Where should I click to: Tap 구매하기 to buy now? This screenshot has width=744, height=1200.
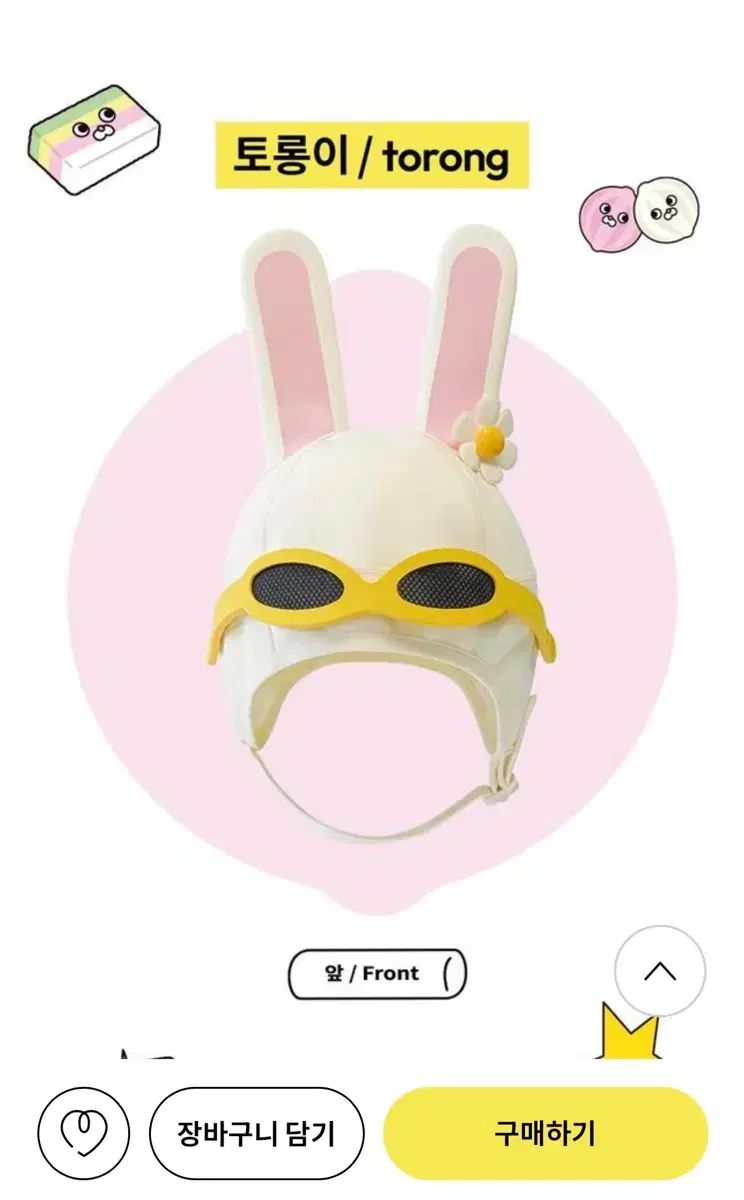(x=545, y=1133)
